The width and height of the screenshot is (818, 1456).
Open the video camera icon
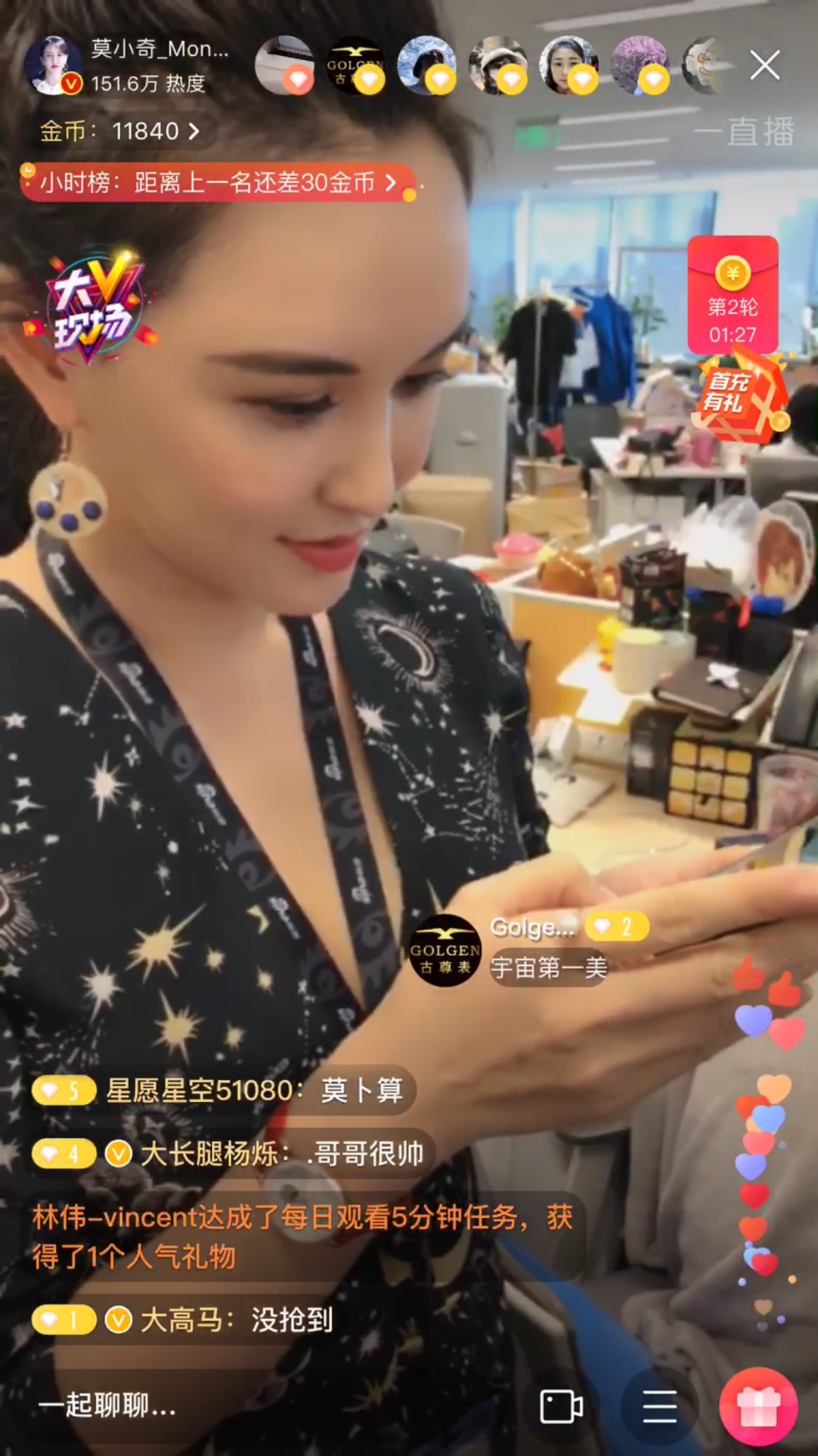point(561,1407)
